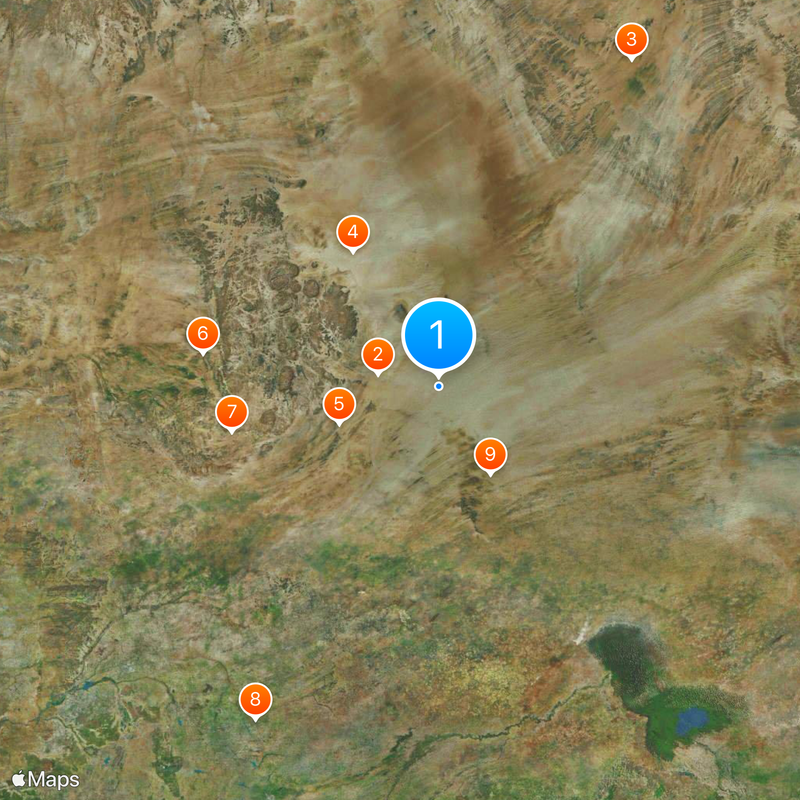This screenshot has width=800, height=800.
Task: Open map pin number 3
Action: pos(631,40)
